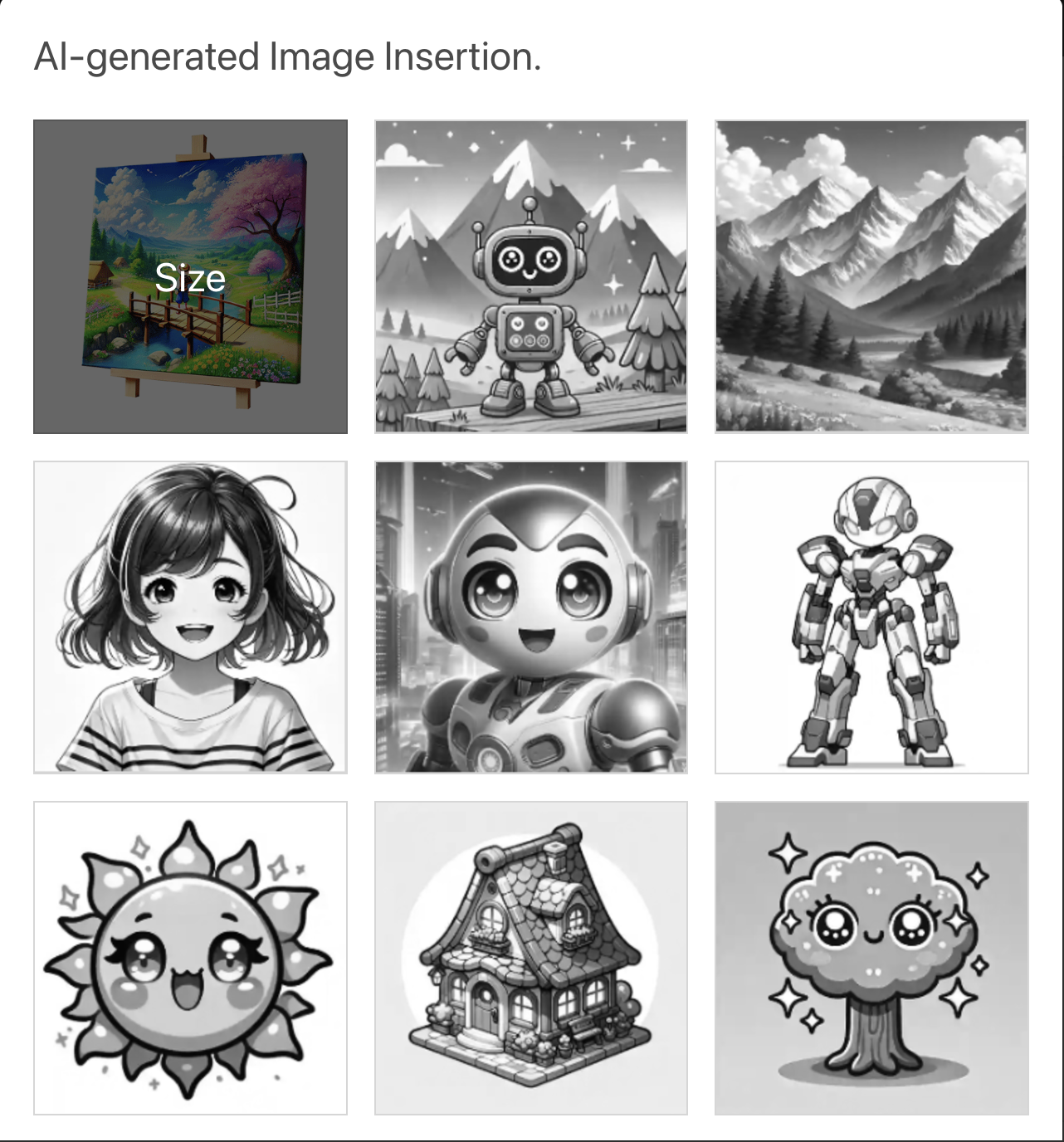Screen dimensions: 1064x1142
Task: Pick the isometric cottage house image
Action: (x=530, y=958)
